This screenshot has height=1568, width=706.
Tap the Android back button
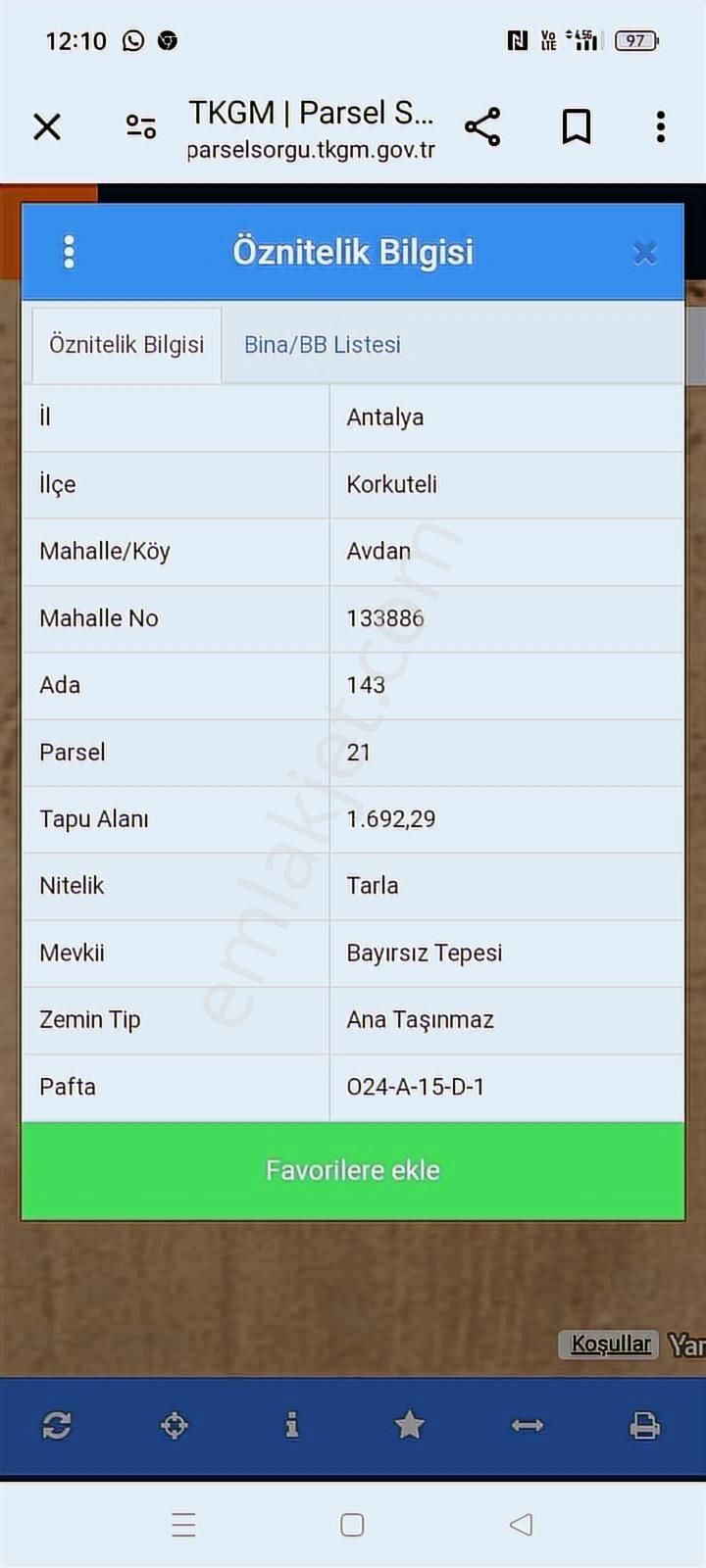[x=520, y=1524]
